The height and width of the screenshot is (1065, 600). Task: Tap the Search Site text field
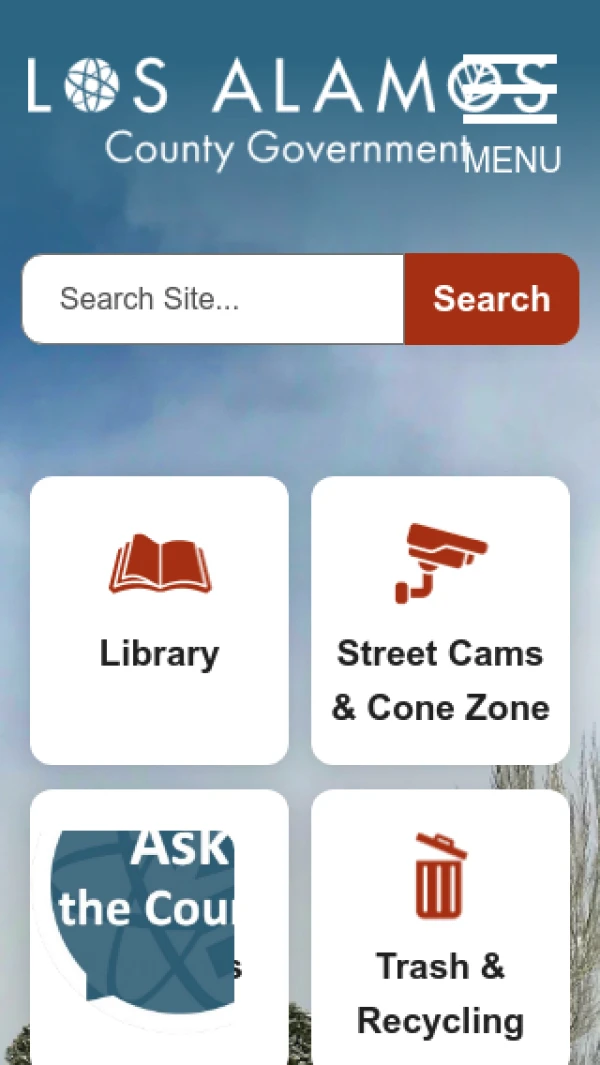(x=214, y=299)
